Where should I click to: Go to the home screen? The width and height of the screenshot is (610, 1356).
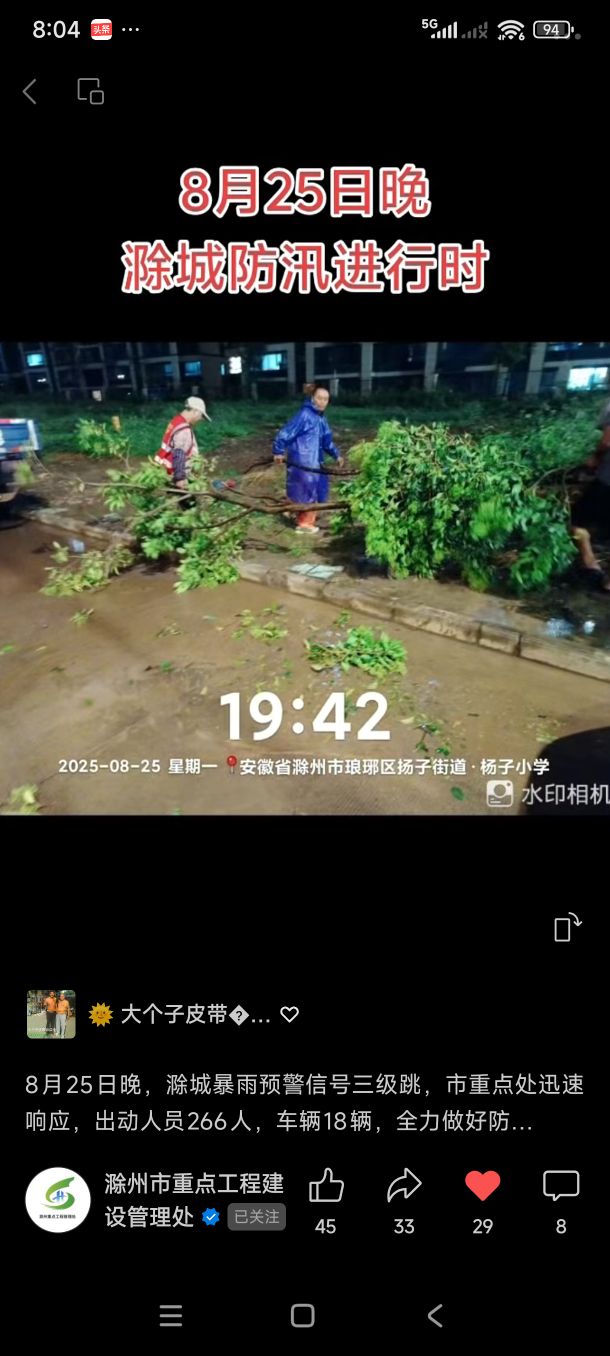(x=303, y=1316)
